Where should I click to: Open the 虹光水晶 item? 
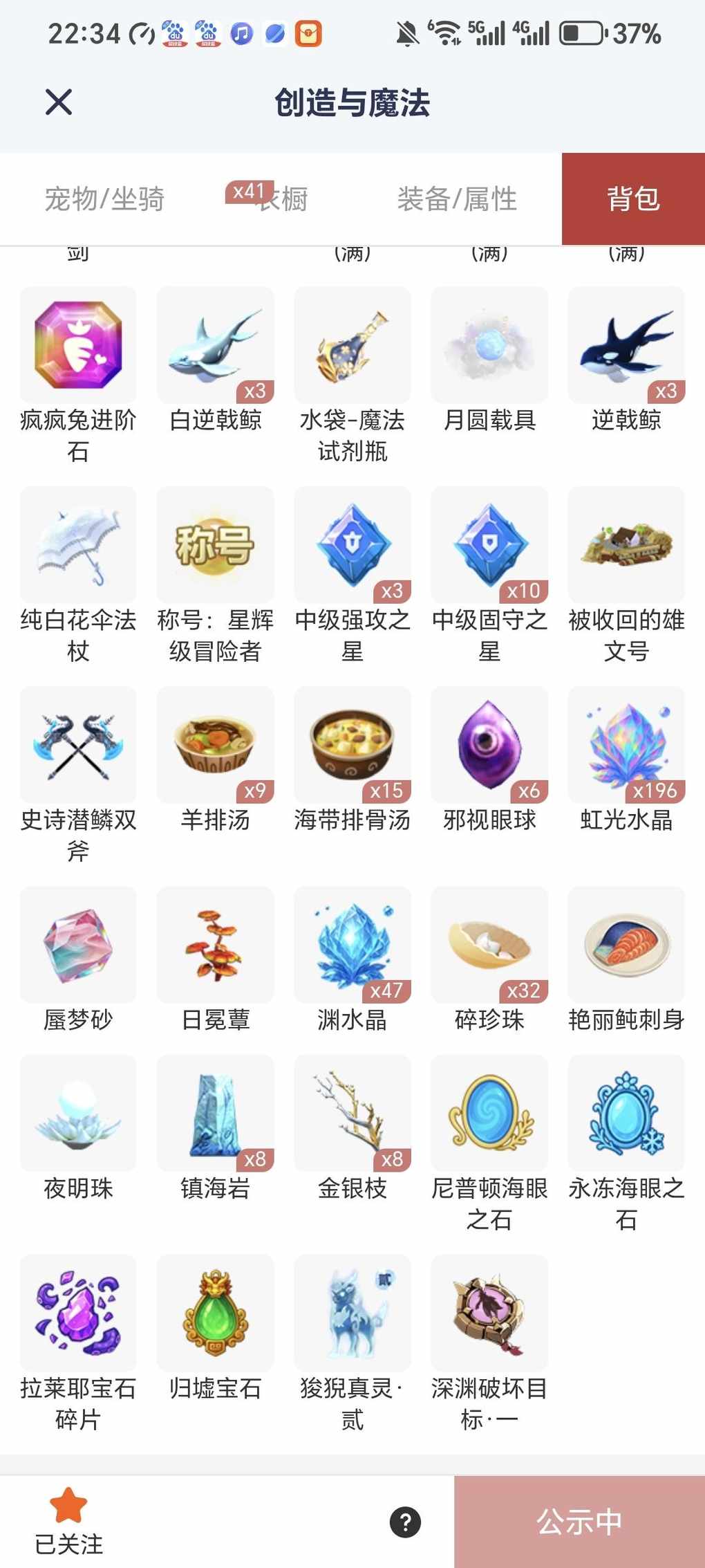626,745
